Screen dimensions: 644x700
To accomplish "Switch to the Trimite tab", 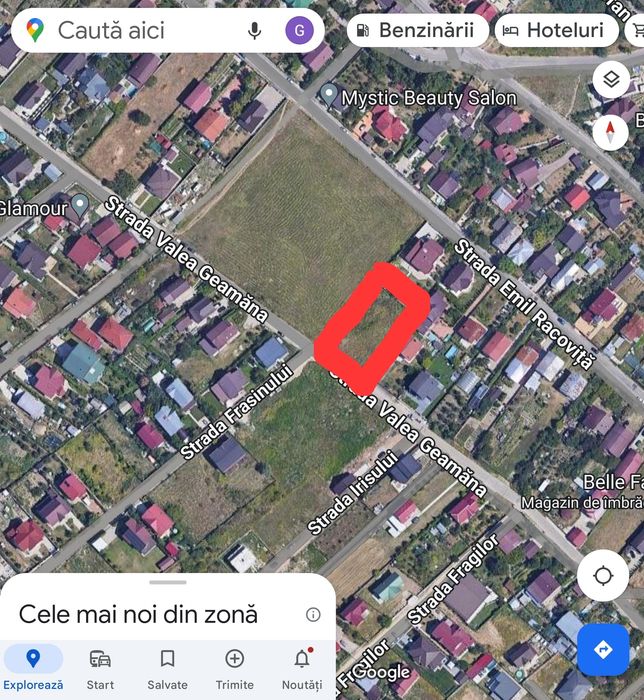I will point(234,668).
